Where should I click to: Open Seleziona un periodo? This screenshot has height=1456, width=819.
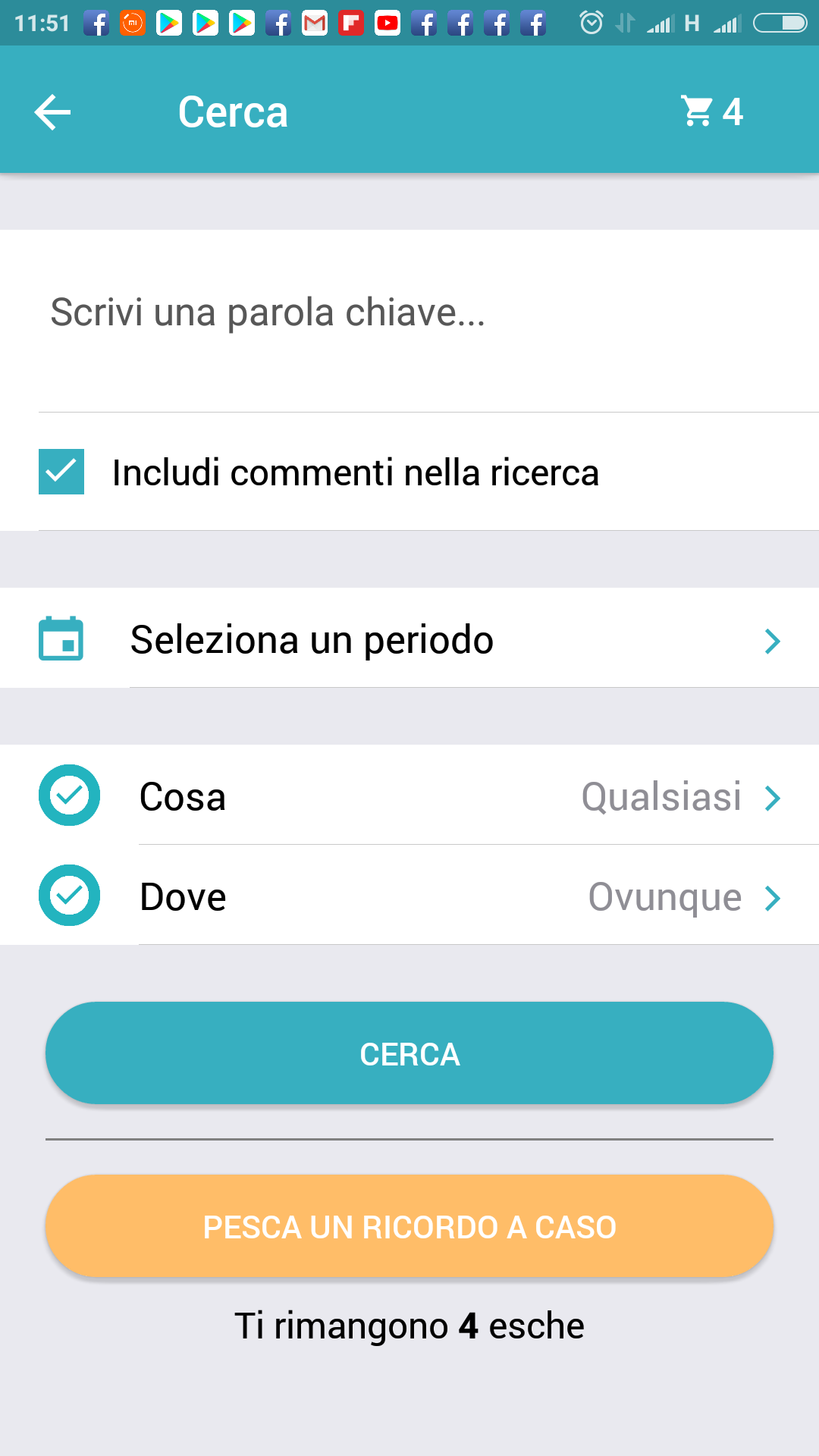pos(409,639)
